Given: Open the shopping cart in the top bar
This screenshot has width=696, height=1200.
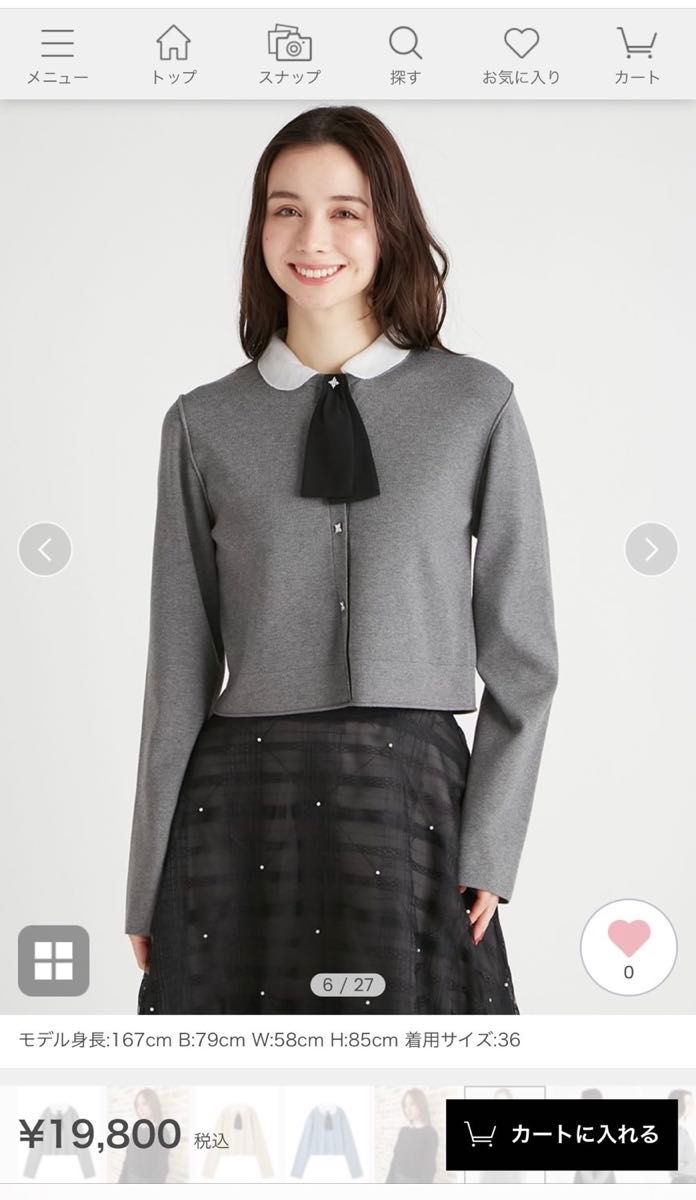Looking at the screenshot, I should pyautogui.click(x=637, y=55).
